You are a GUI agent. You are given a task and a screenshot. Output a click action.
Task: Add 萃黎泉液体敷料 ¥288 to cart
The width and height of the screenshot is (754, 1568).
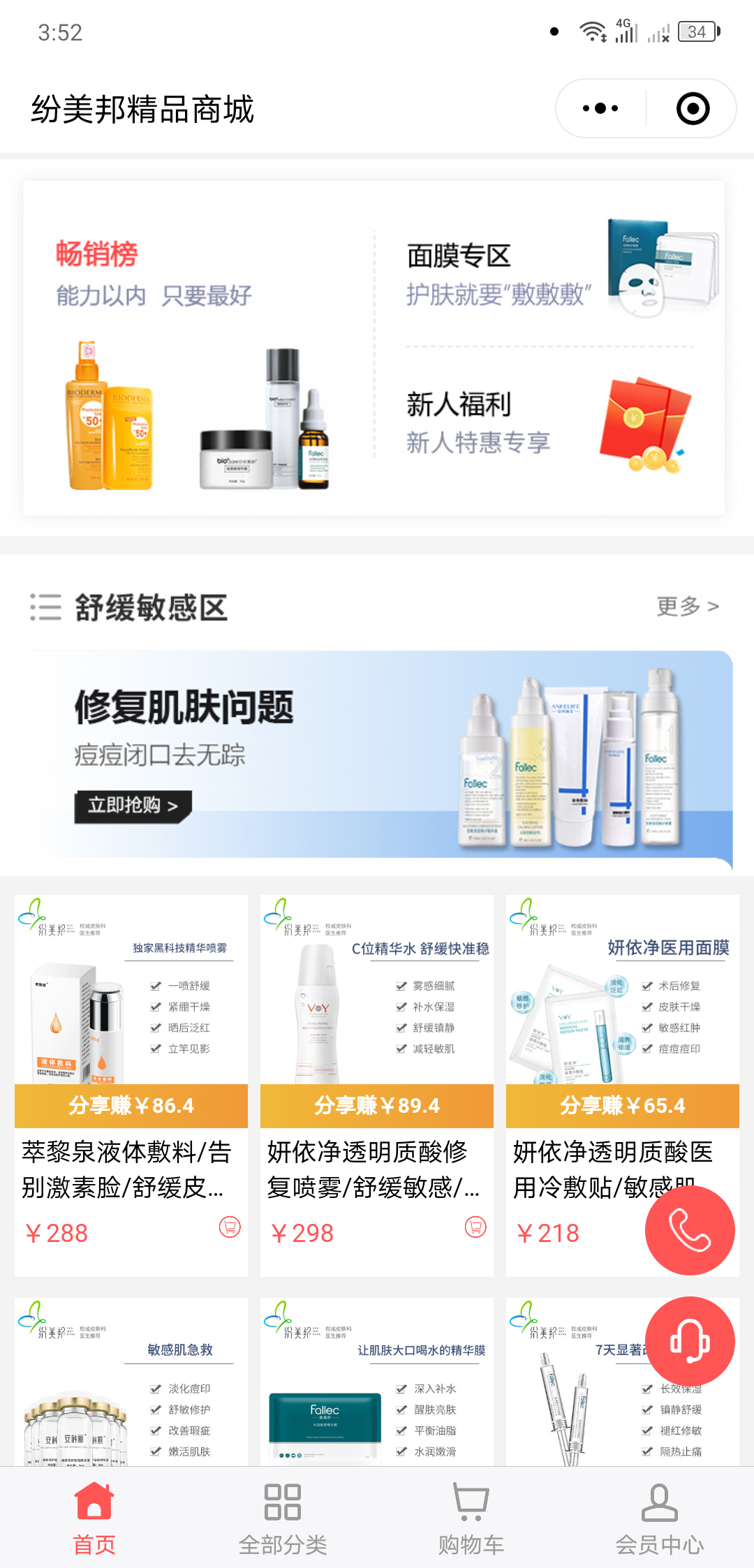[x=230, y=1227]
